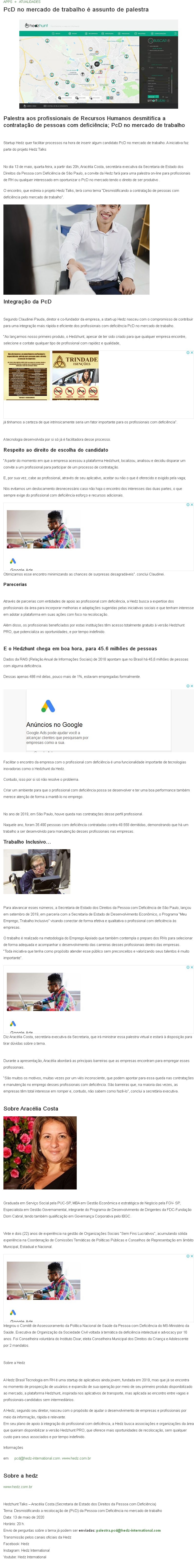Dismiss the Anúncios no Google ad
The width and height of the screenshot is (194, 1568).
click(192, 686)
